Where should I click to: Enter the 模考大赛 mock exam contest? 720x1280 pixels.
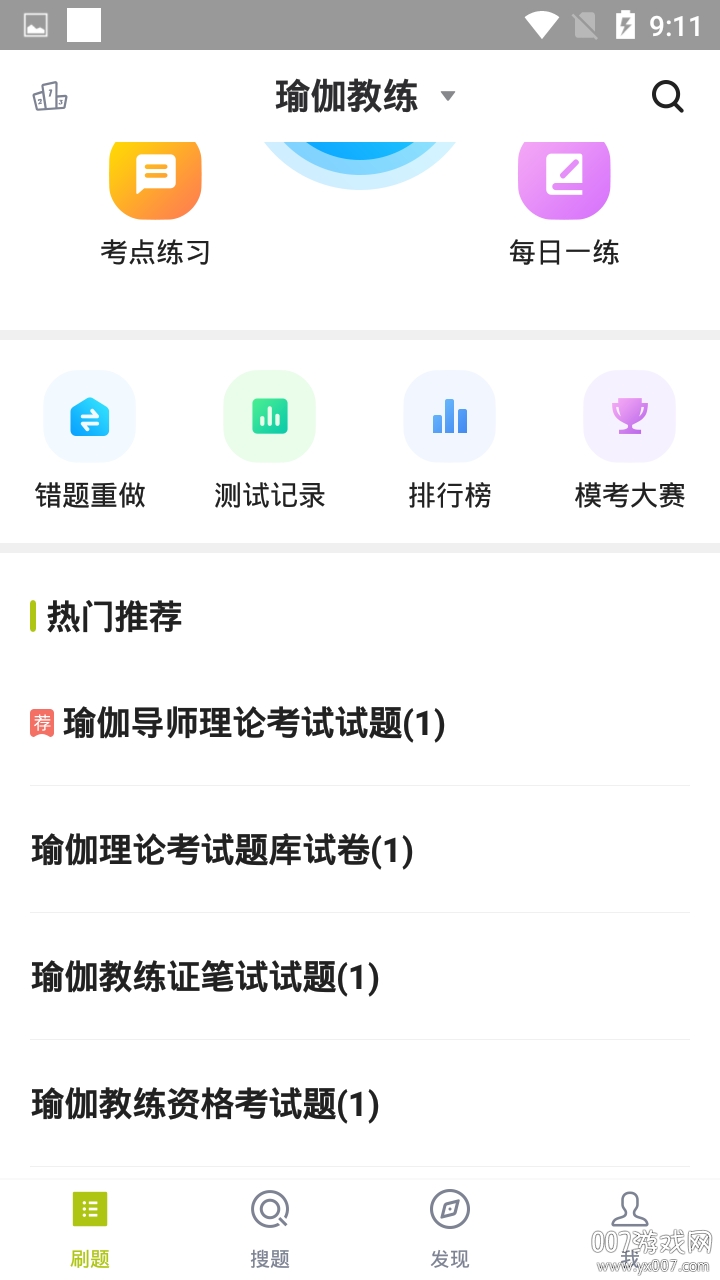click(x=630, y=441)
